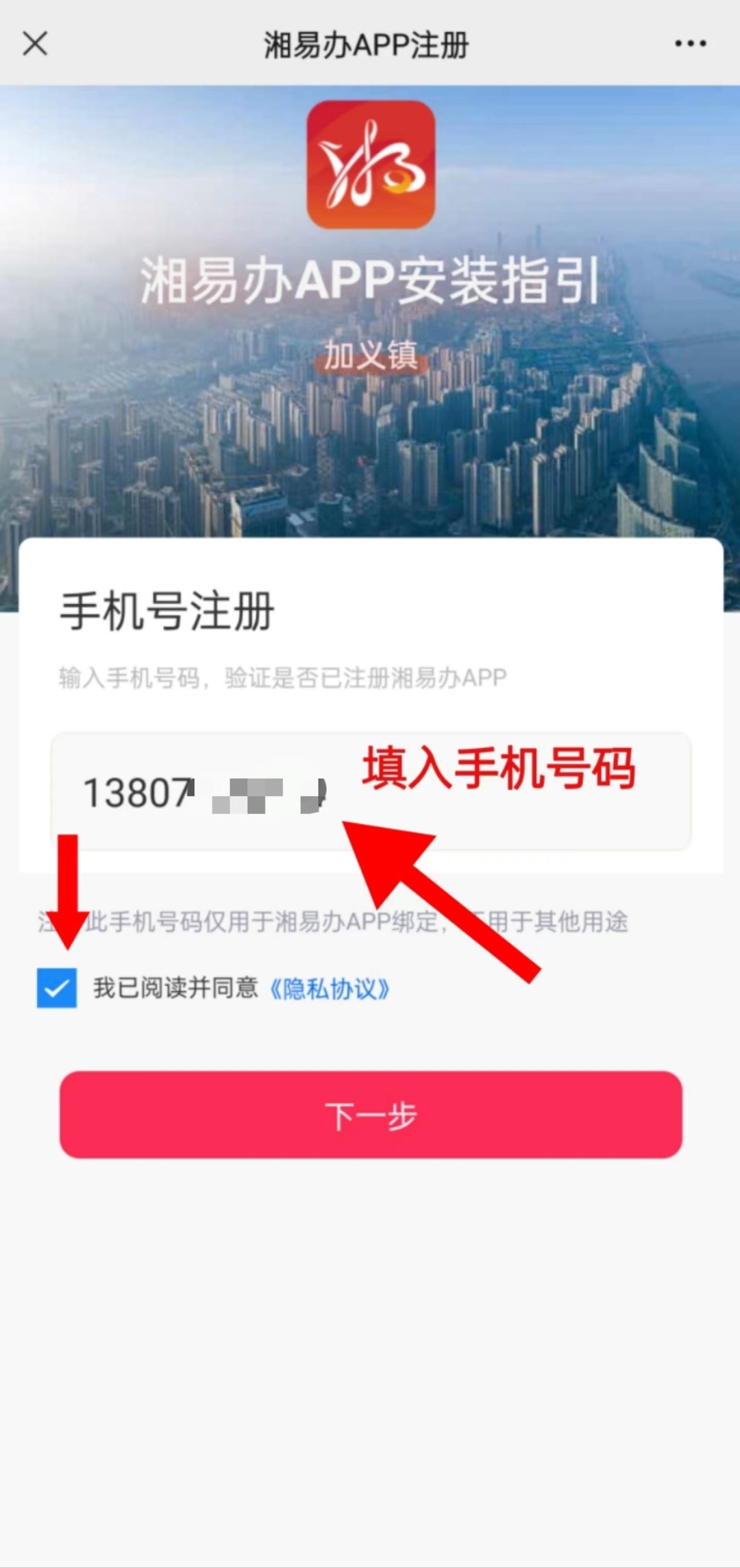The image size is (740, 1568).
Task: Open the three-dot overflow menu
Action: (x=690, y=44)
